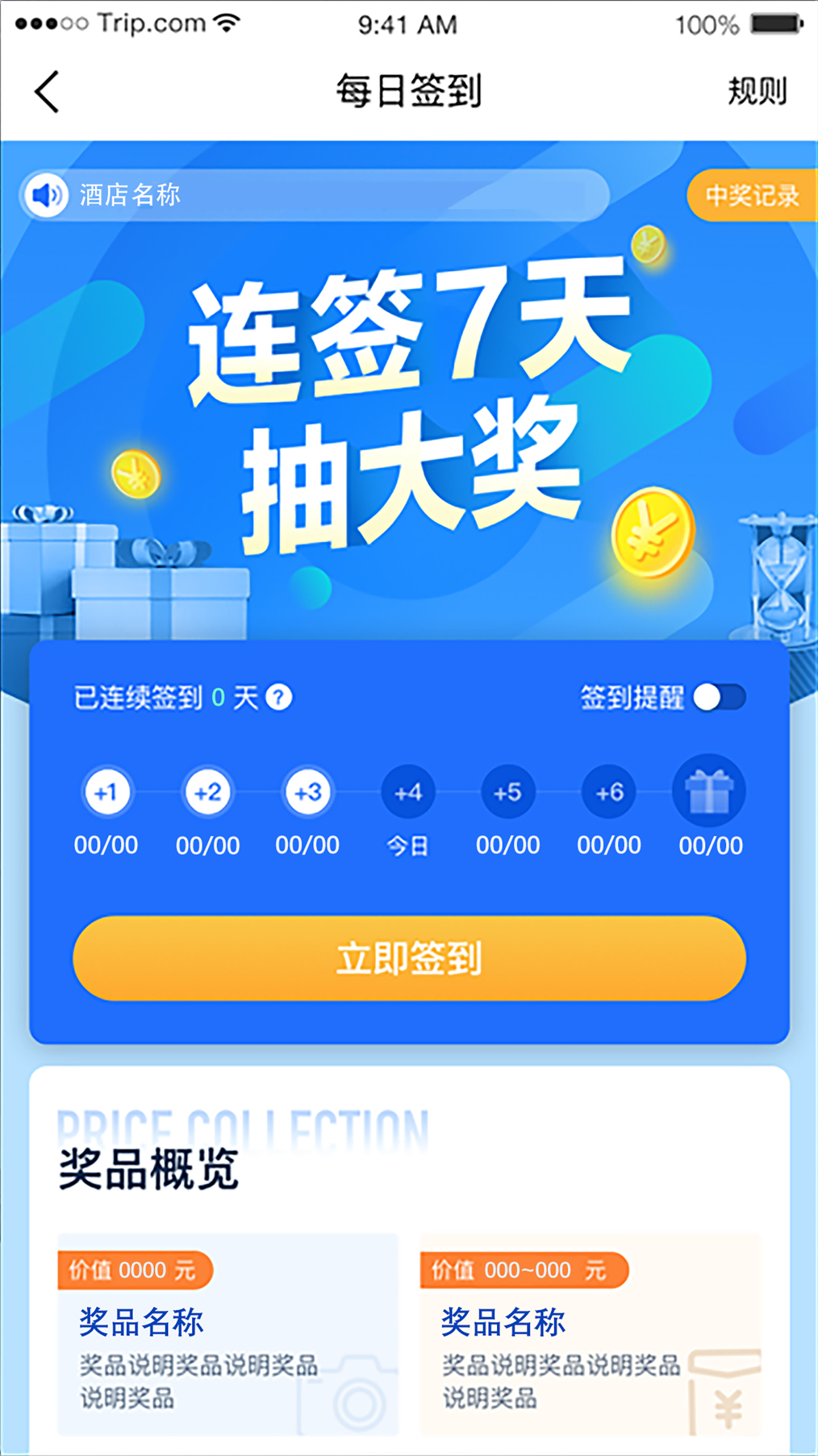The width and height of the screenshot is (818, 1456).
Task: Tap today's +4 check-in circle
Action: point(408,792)
